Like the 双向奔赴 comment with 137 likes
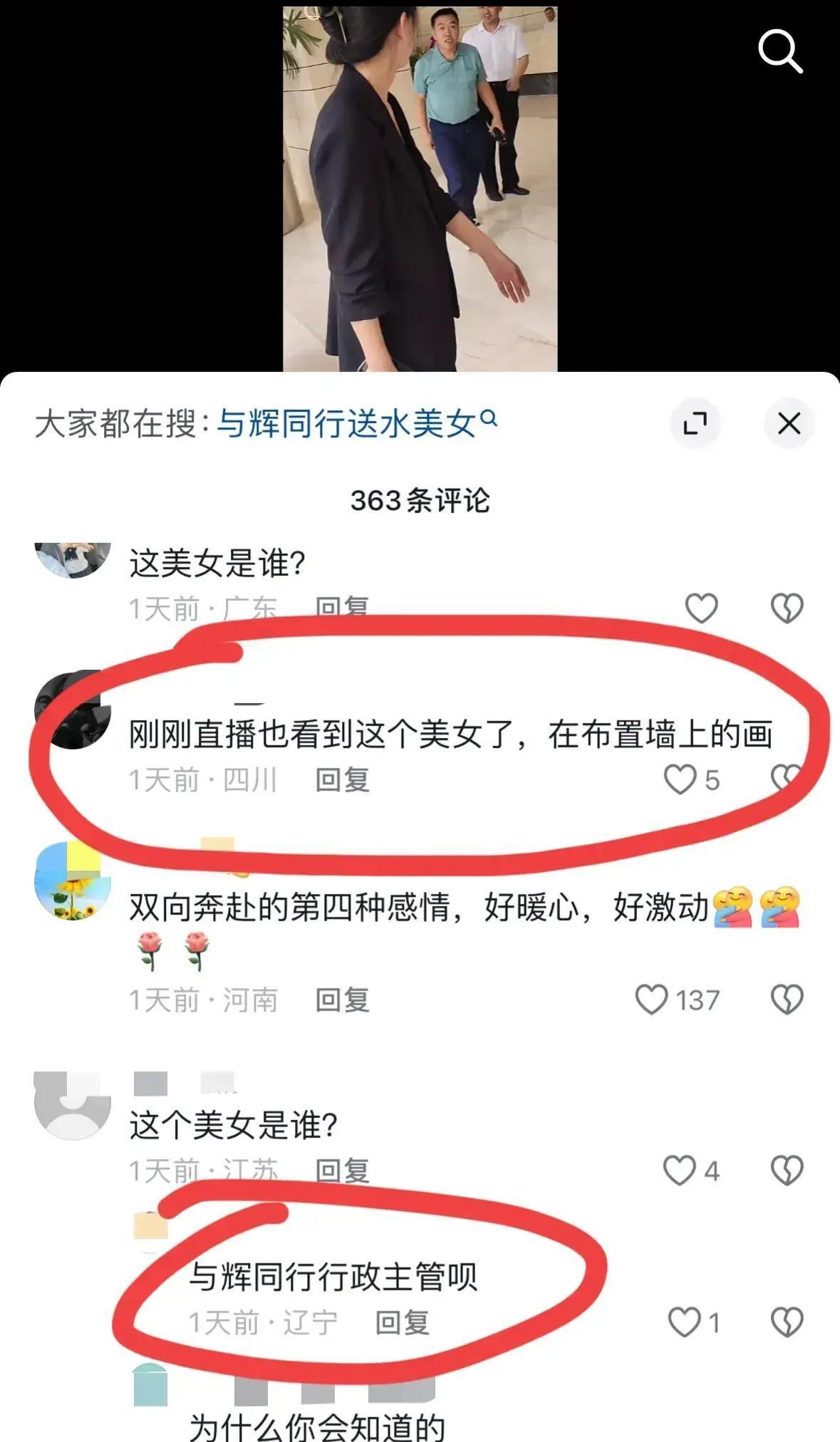 651,1000
